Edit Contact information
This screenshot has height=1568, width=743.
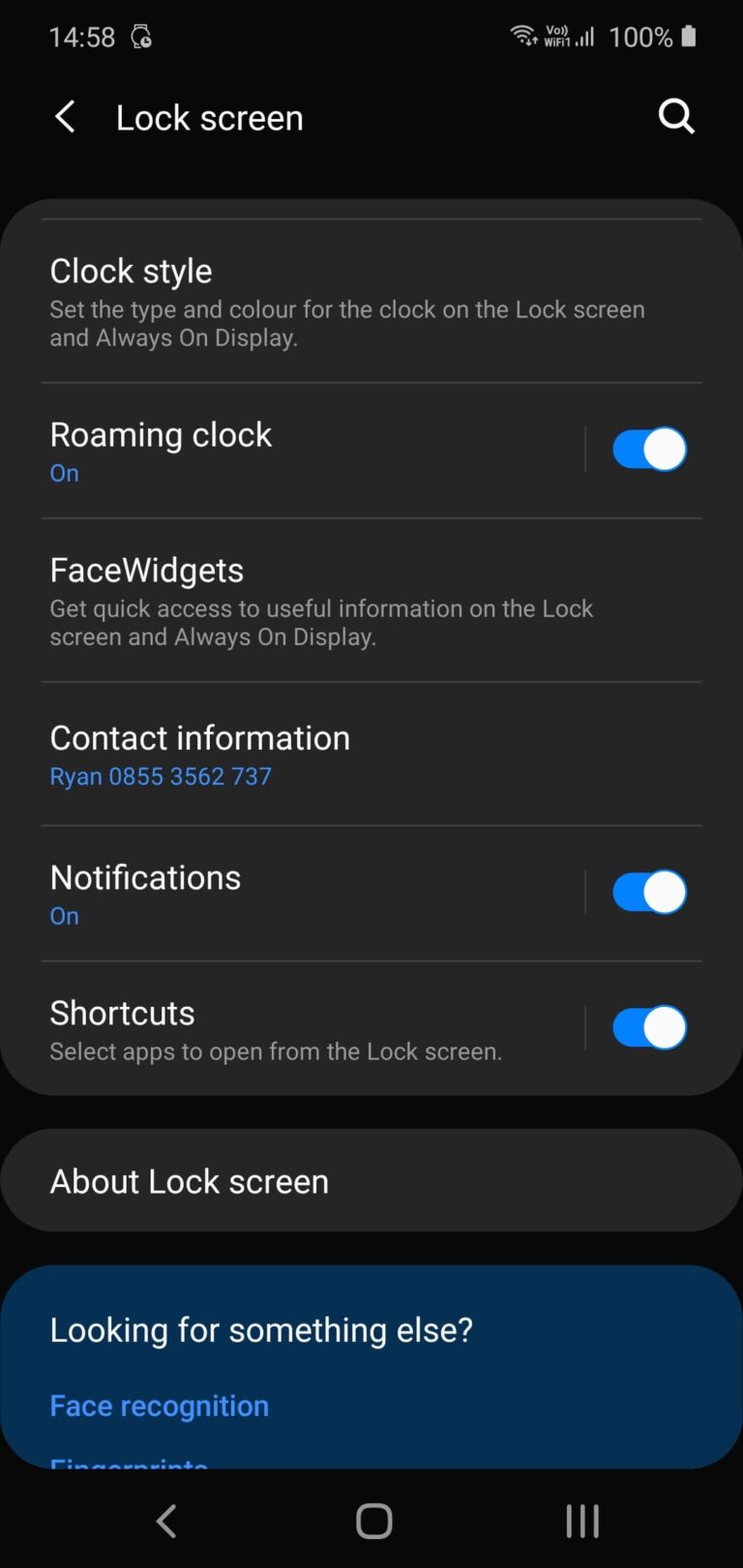pos(371,754)
